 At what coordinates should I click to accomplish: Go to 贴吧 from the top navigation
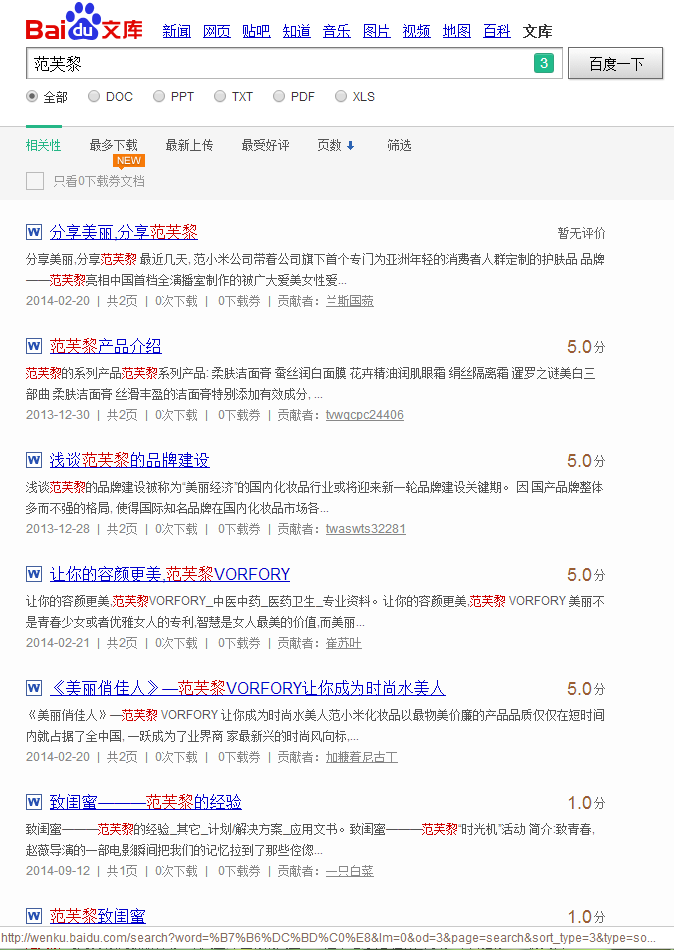point(256,31)
